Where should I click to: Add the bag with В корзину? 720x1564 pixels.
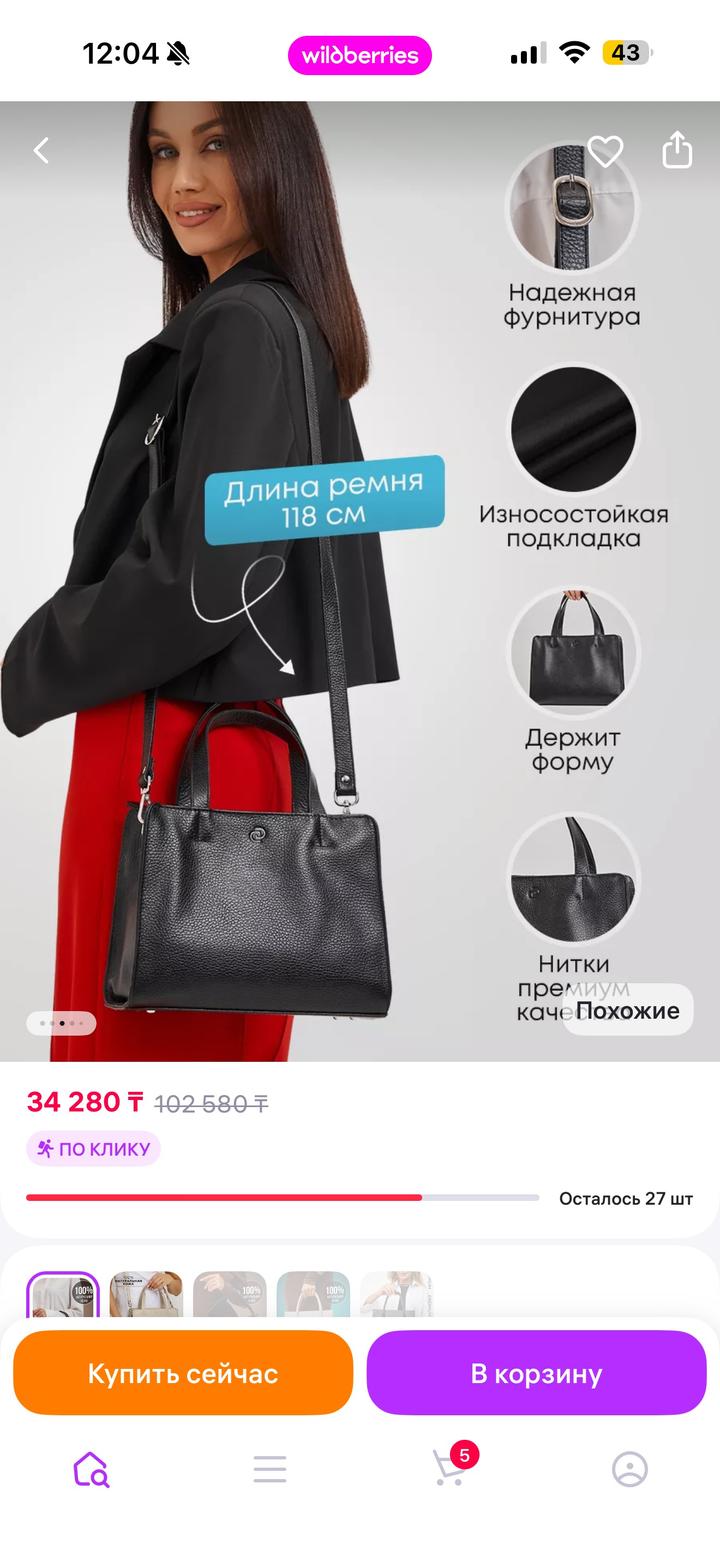click(536, 1373)
